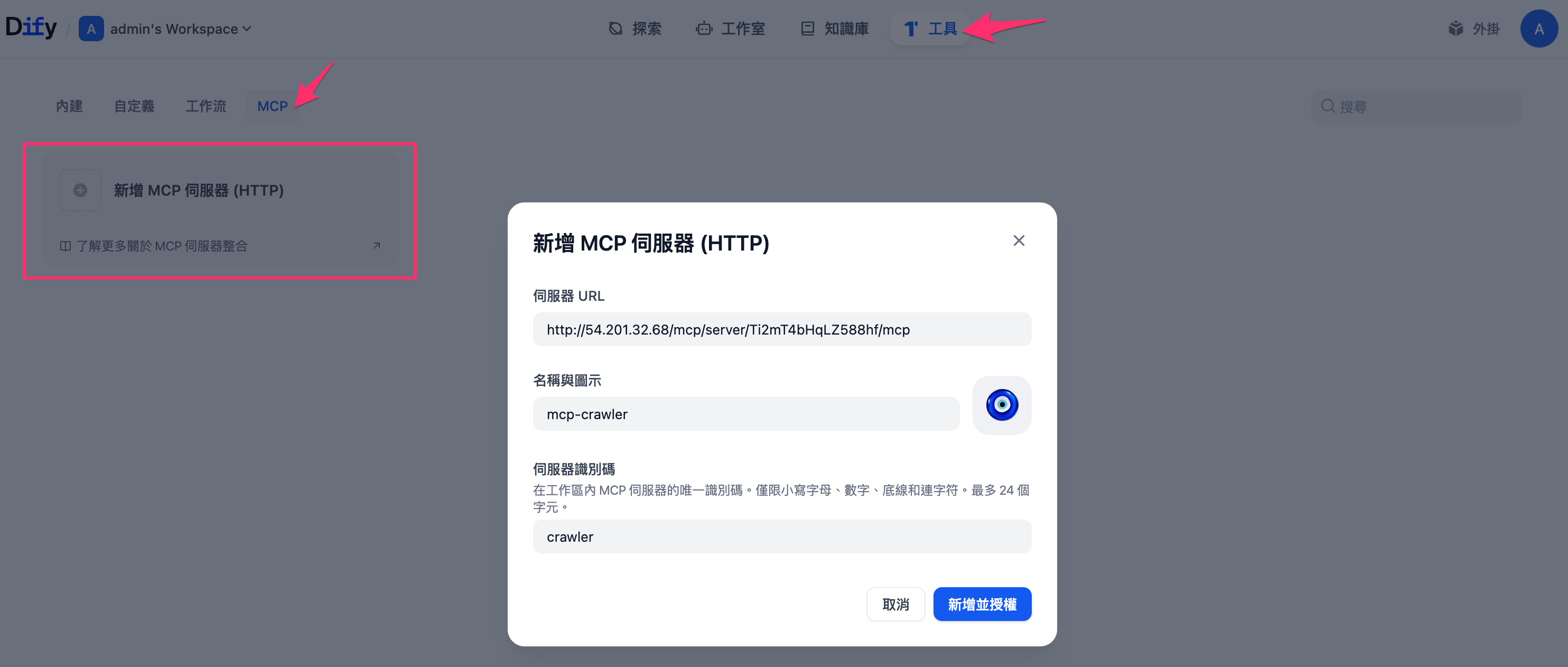1568x667 pixels.
Task: Edit the mcp-crawler name field
Action: 745,414
